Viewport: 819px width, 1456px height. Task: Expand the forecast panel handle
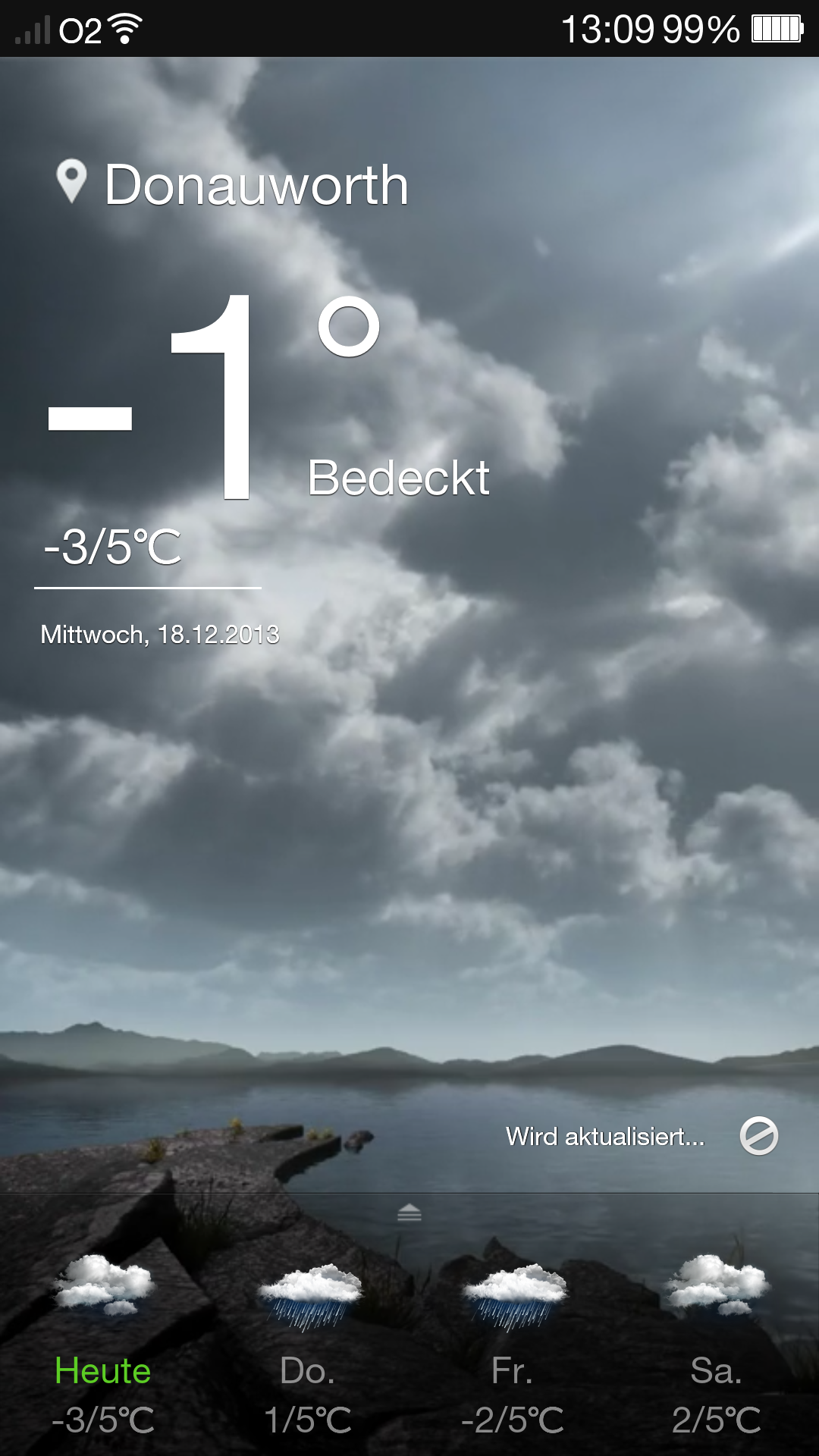pyautogui.click(x=409, y=1214)
